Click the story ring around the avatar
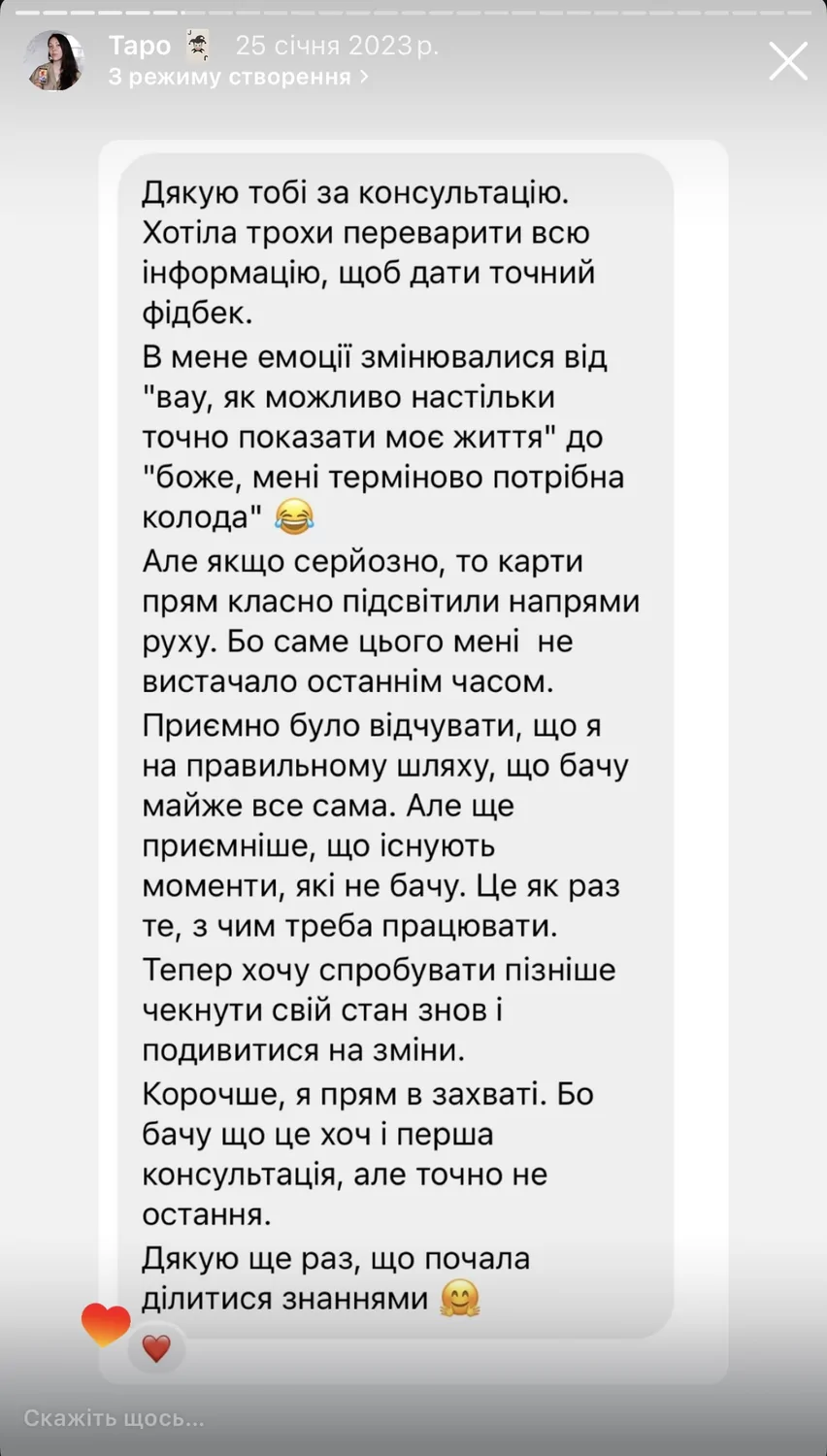Screen dimensions: 827x1456 point(55,34)
